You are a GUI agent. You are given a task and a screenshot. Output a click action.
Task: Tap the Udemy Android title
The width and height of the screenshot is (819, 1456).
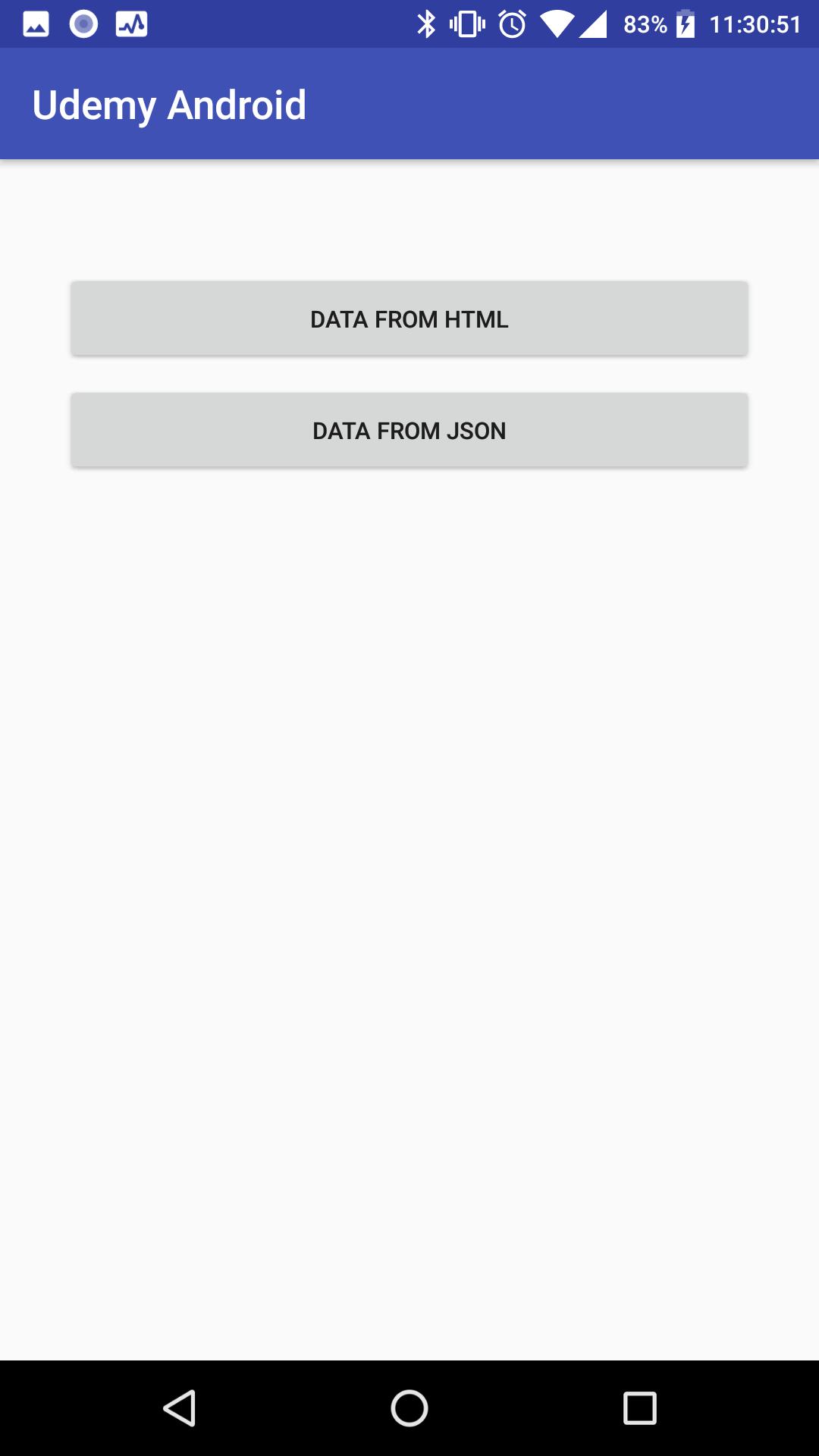click(x=169, y=105)
